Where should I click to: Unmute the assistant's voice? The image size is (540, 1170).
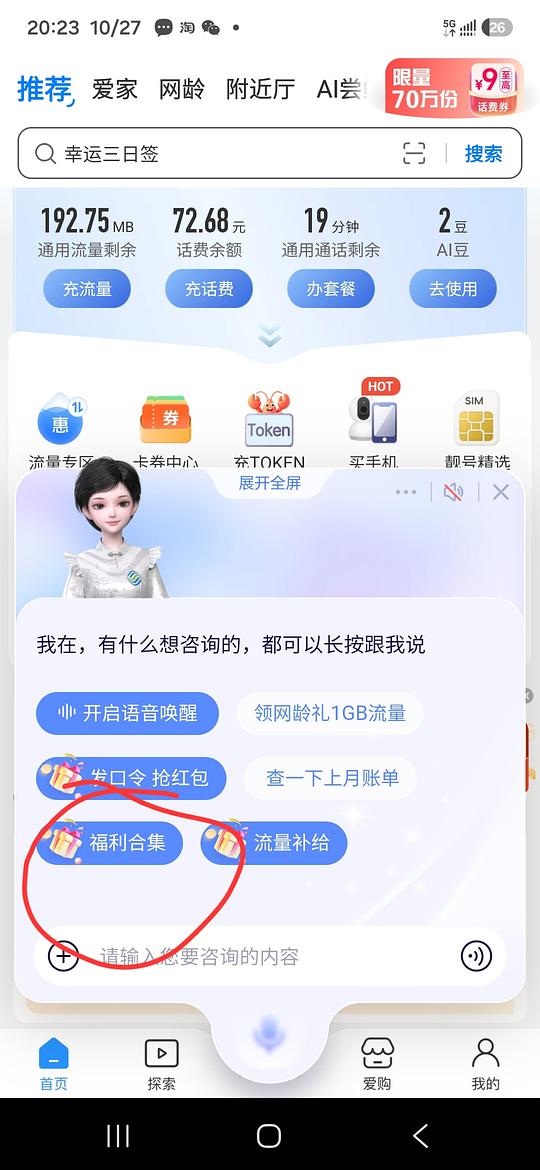point(453,492)
